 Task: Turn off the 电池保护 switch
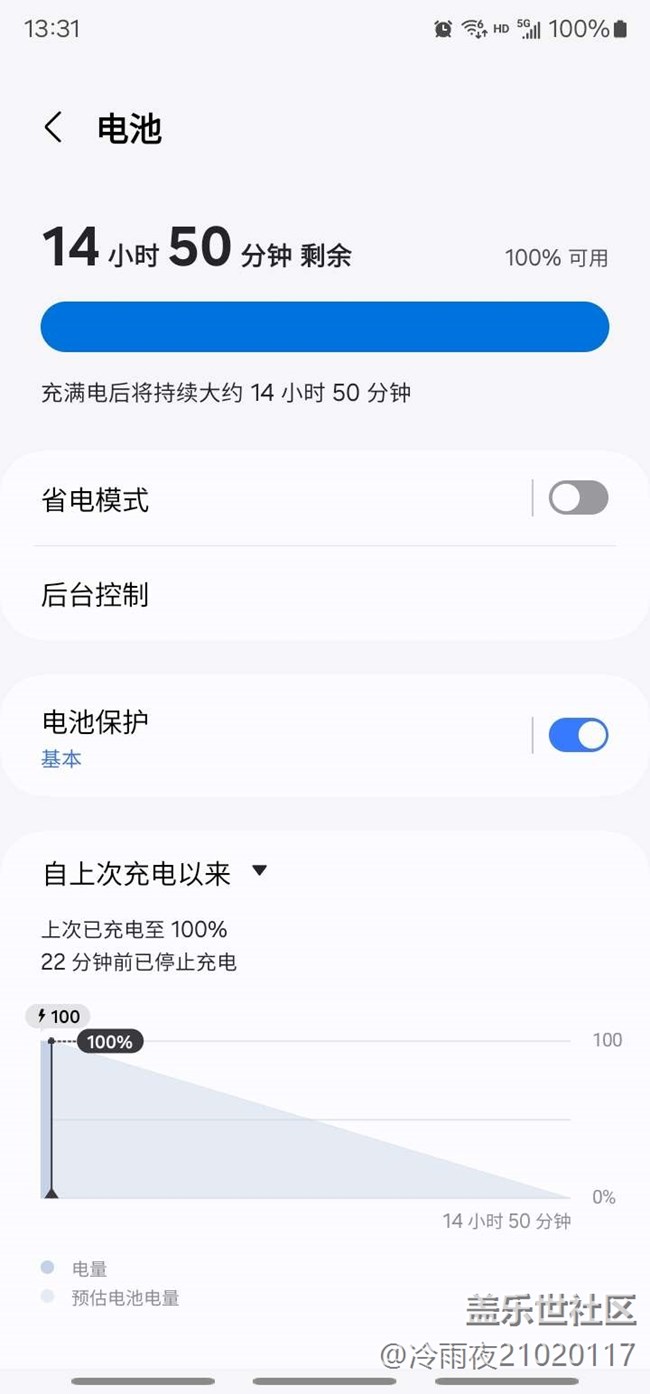pos(578,735)
